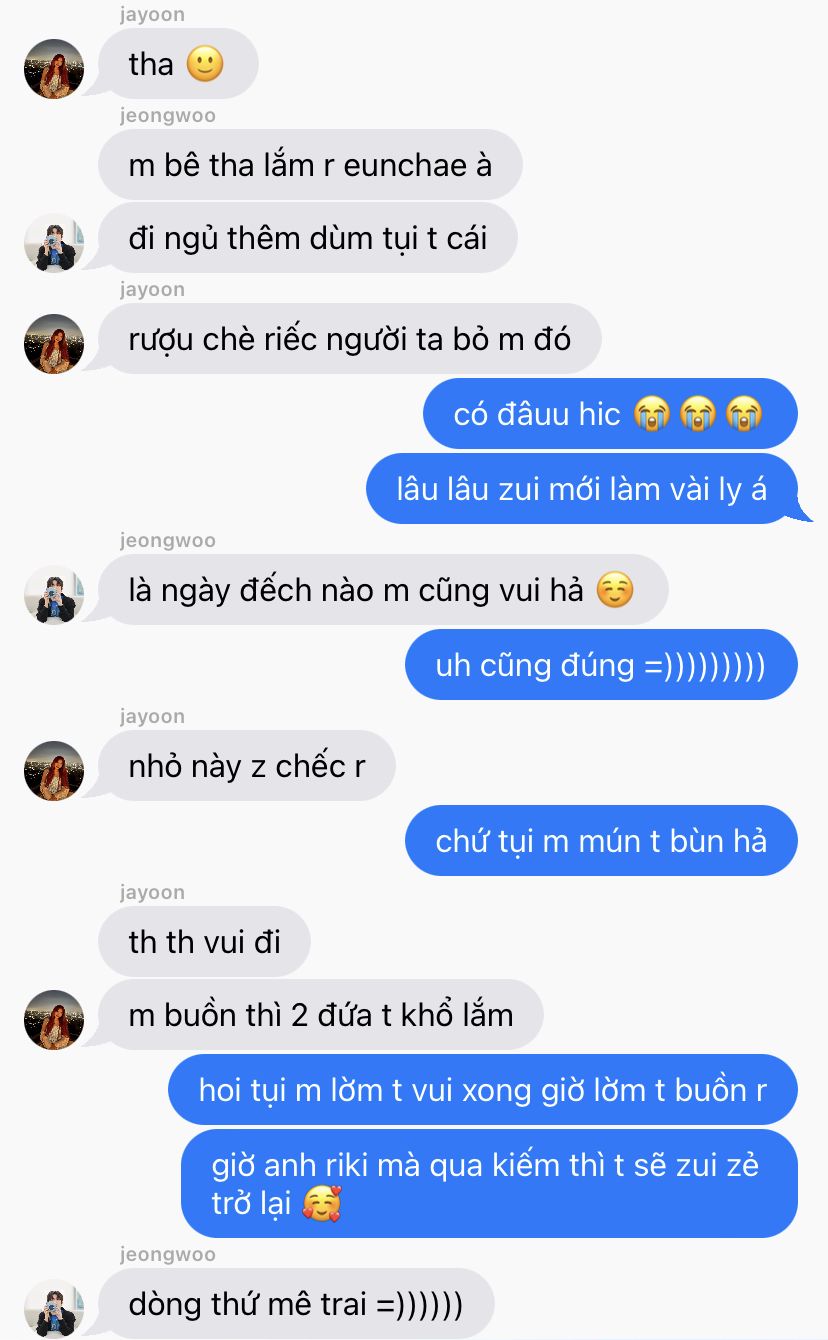Open jayoon's avatar beside "m buồn thì 2 đứa"
Image resolution: width=828 pixels, height=1340 pixels.
pos(54,1020)
